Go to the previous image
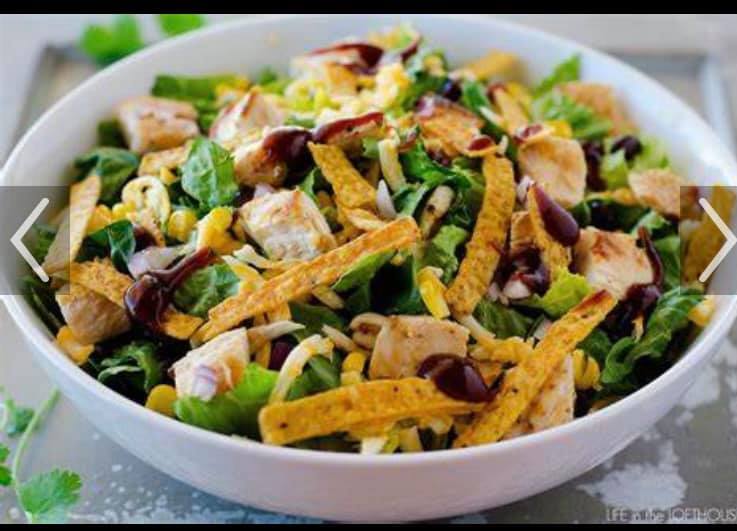The height and width of the screenshot is (531, 737). click(28, 240)
